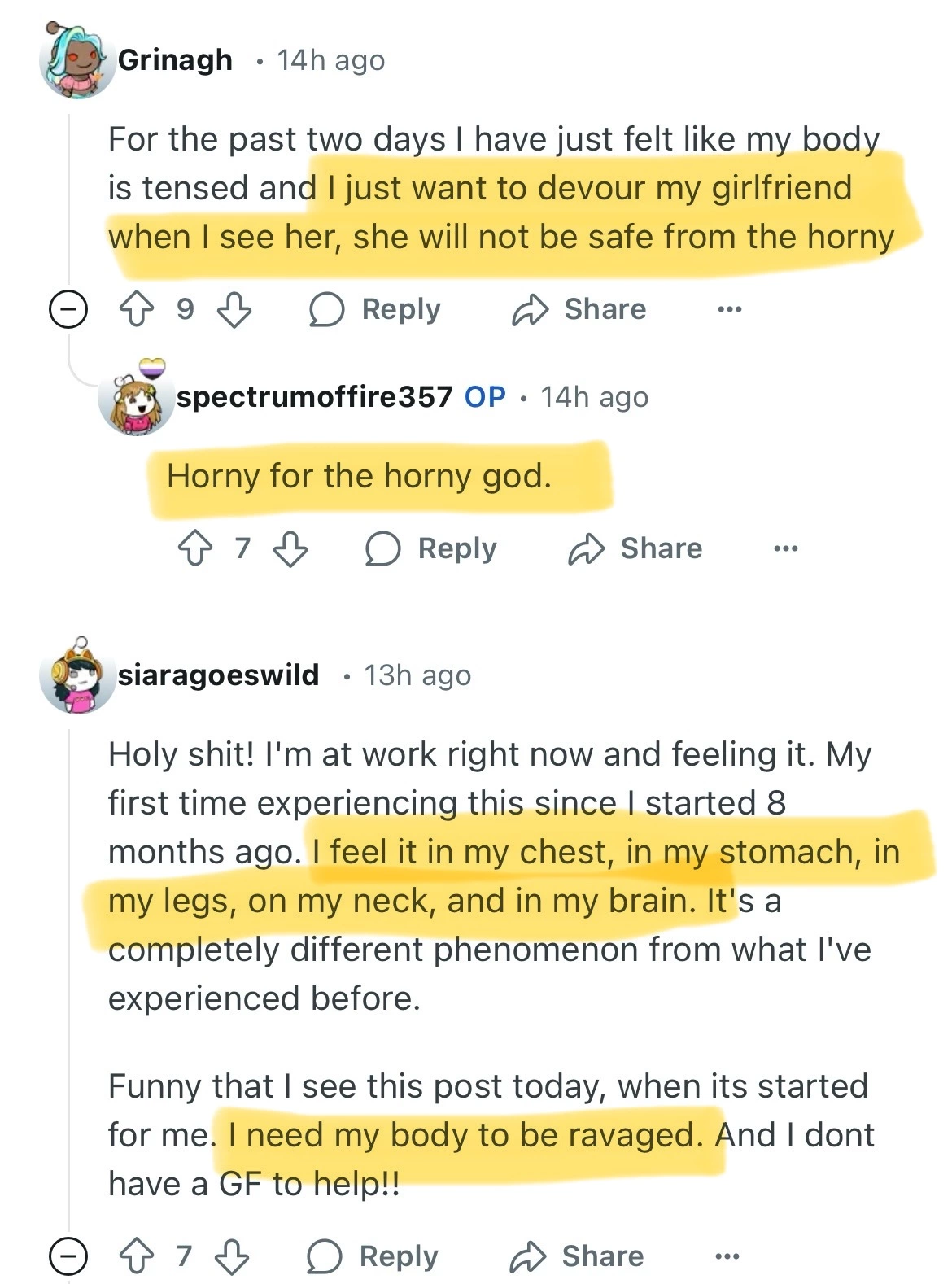Image resolution: width=952 pixels, height=1284 pixels.
Task: Open overflow menu on Grinagh's comment
Action: tap(729, 310)
